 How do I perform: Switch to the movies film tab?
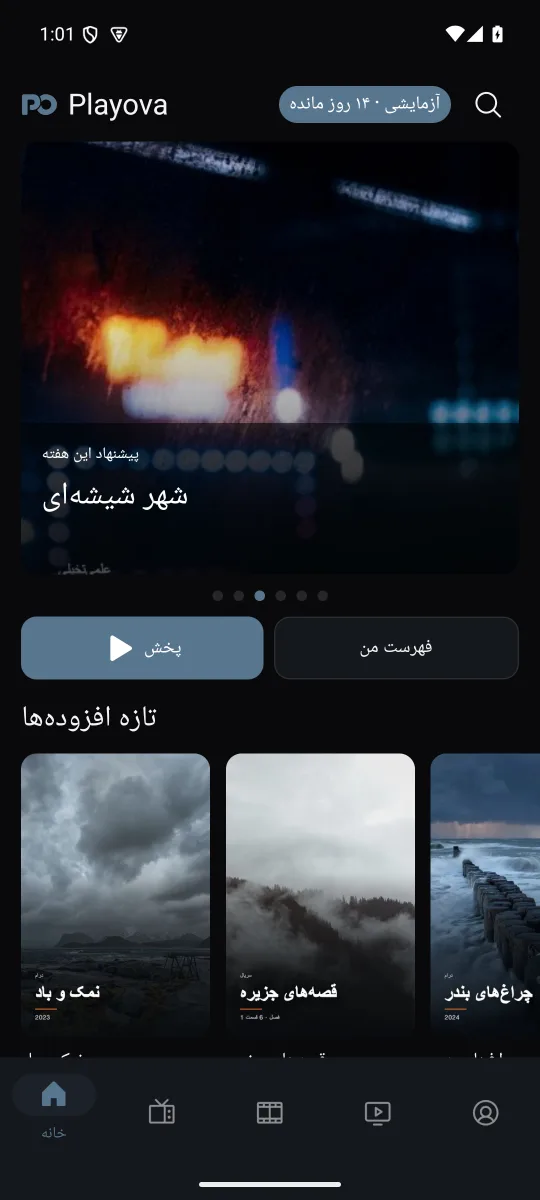pos(270,1112)
